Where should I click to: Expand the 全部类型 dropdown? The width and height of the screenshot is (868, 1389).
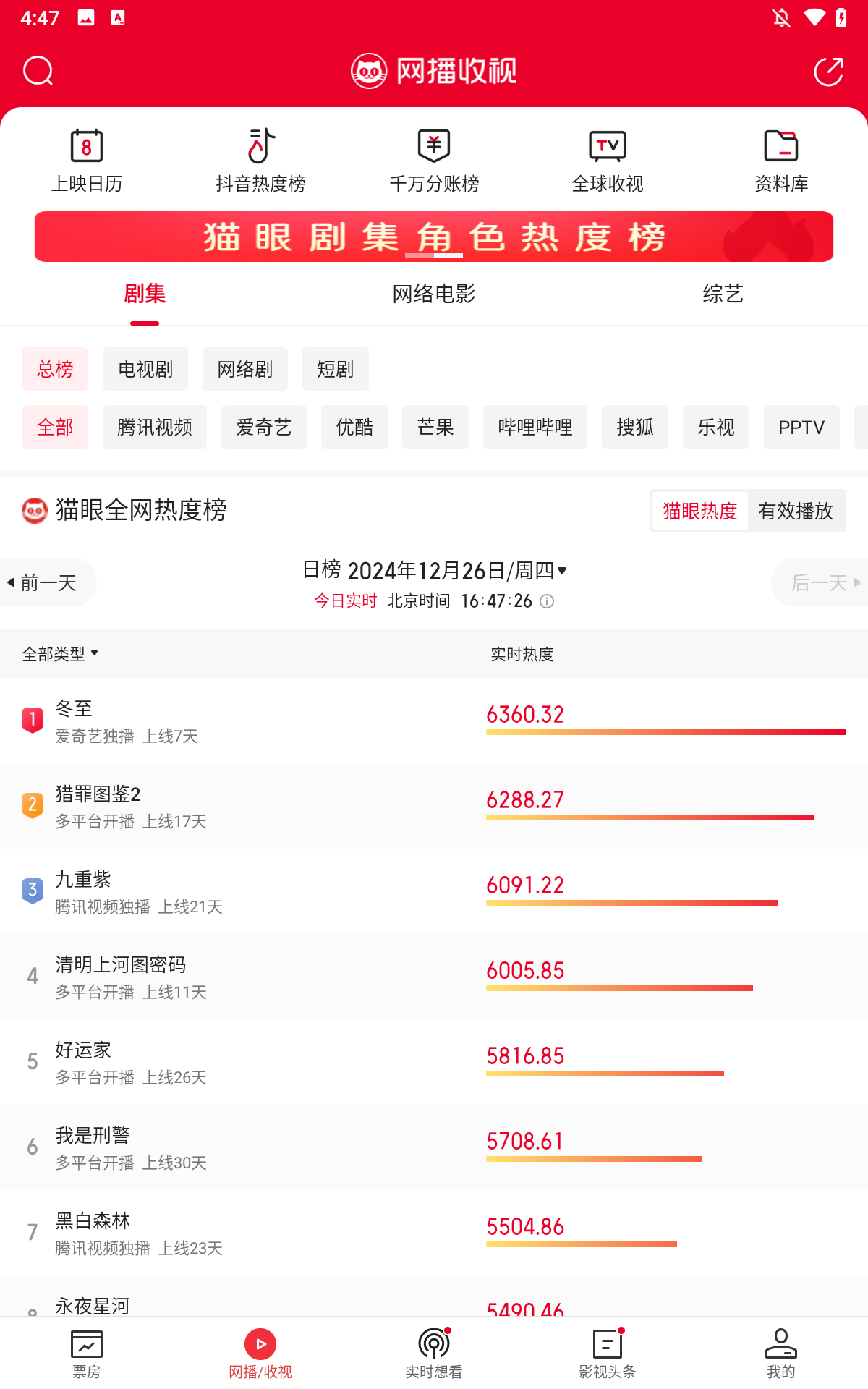(x=60, y=654)
